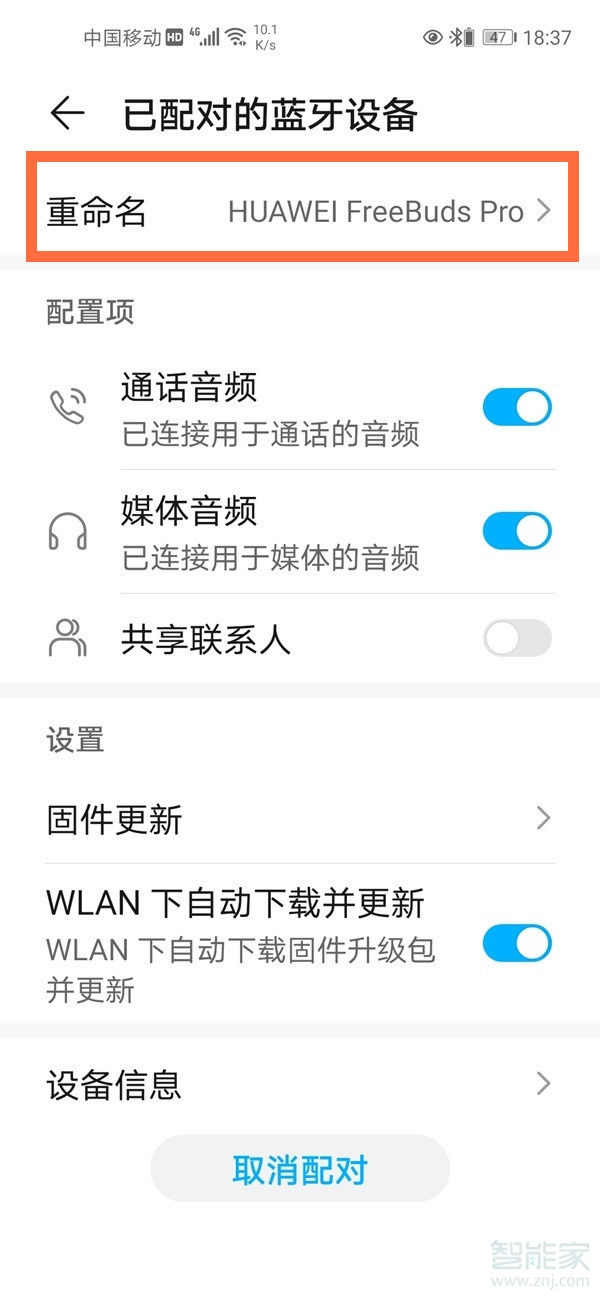
Task: Open 设备信息
Action: 300,1084
